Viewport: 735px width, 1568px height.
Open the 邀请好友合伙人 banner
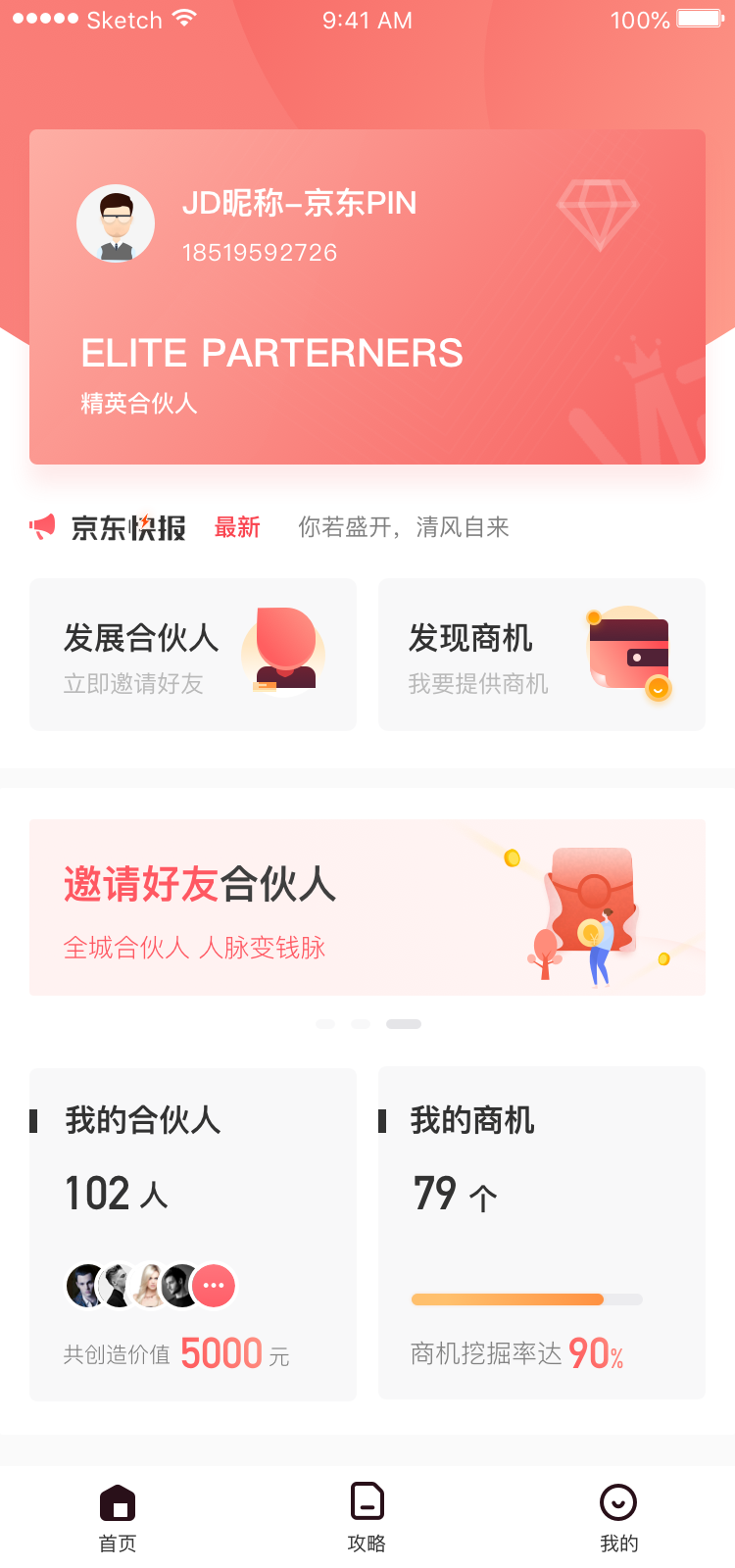(367, 907)
